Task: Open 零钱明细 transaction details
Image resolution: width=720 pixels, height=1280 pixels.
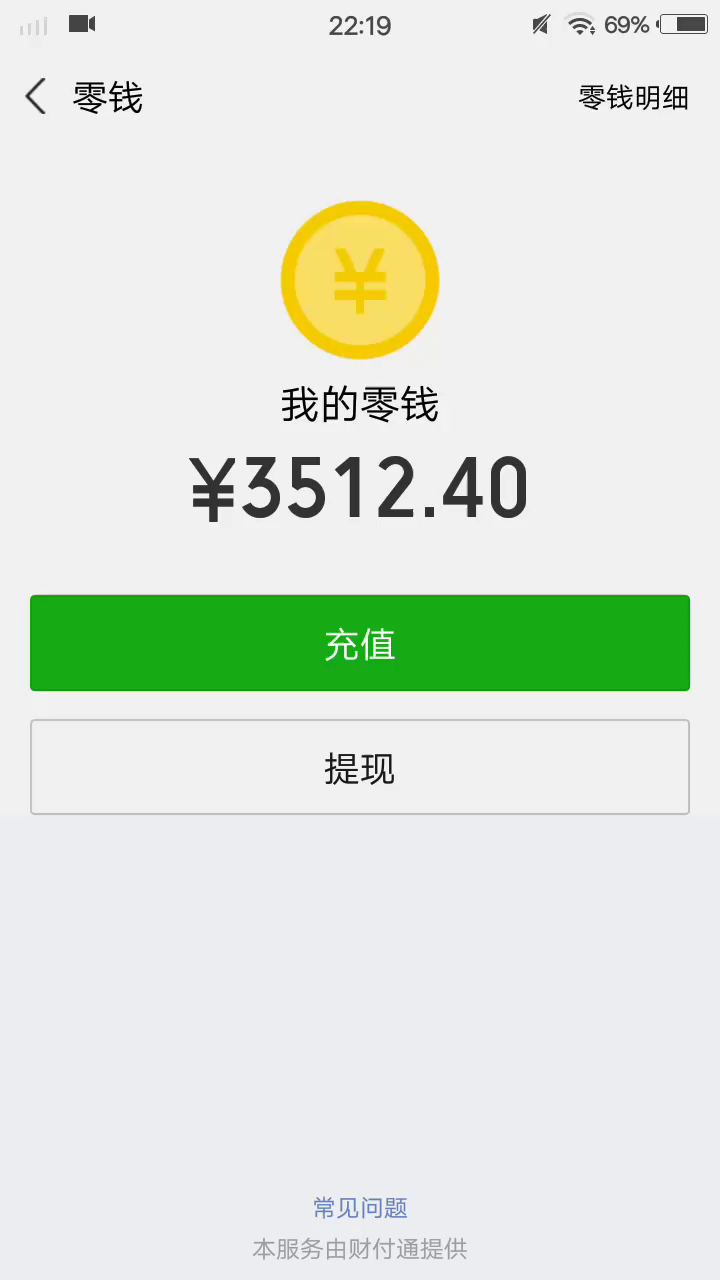Action: pyautogui.click(x=634, y=98)
